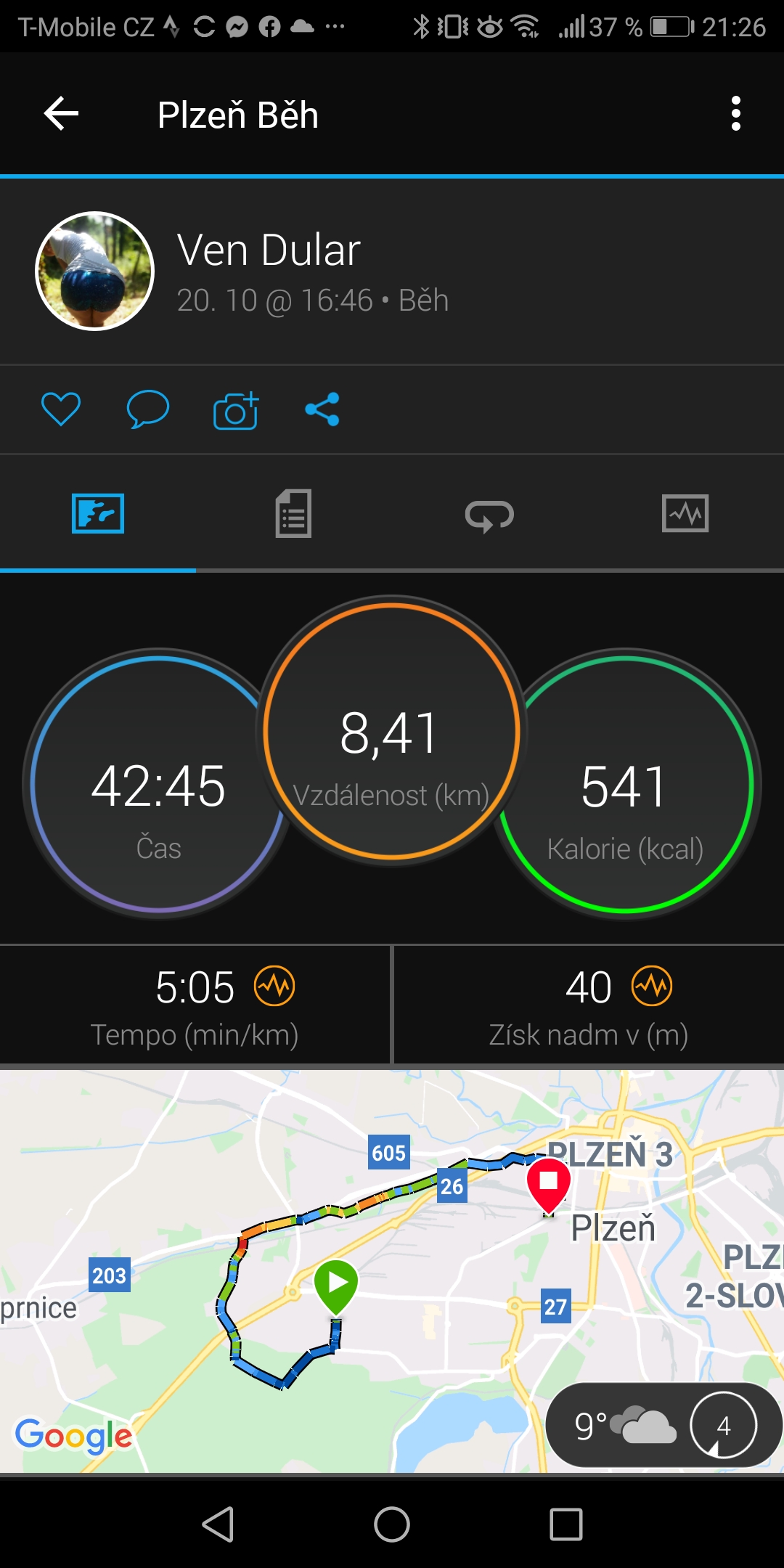Open the three-dot overflow menu
The image size is (784, 1568).
(736, 114)
